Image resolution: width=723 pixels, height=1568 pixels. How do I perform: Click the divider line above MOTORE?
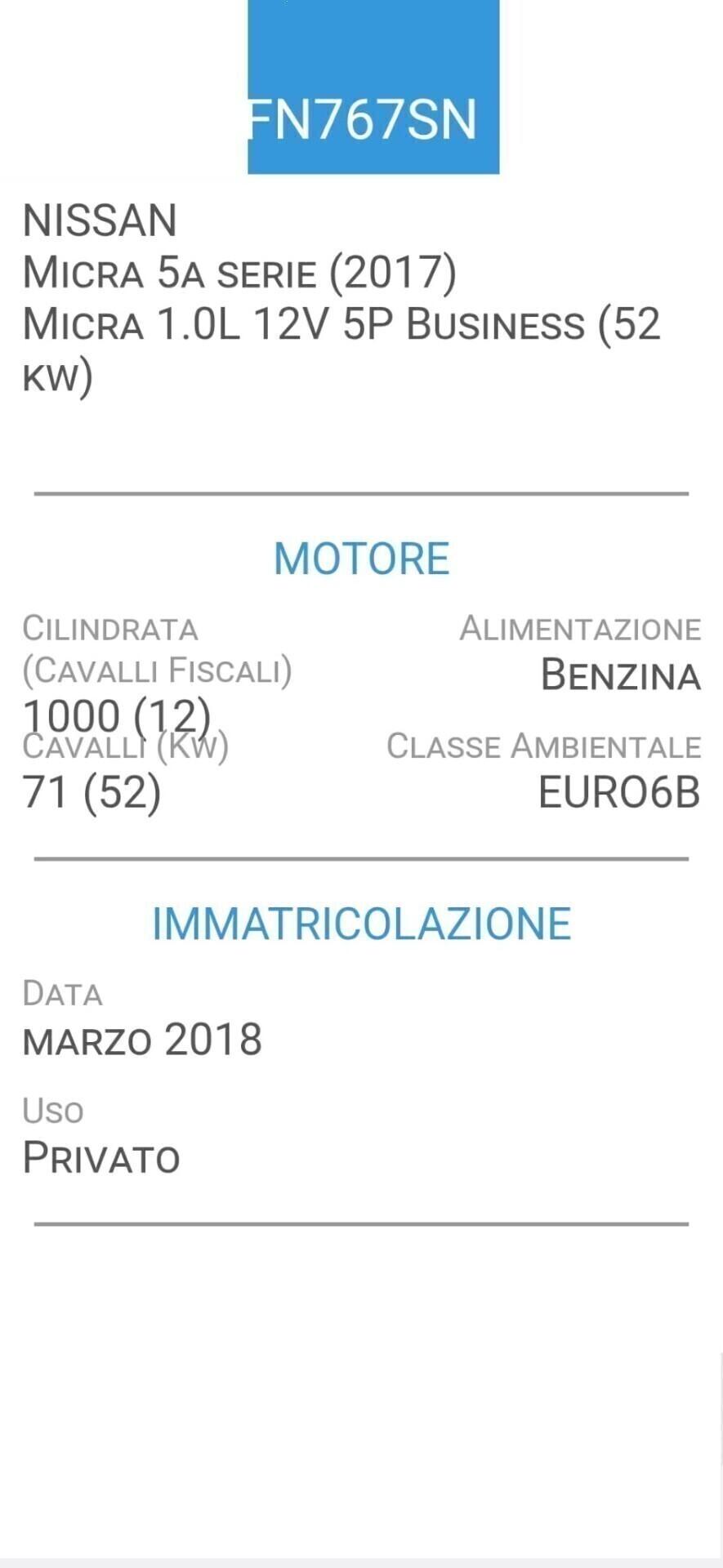coord(361,492)
